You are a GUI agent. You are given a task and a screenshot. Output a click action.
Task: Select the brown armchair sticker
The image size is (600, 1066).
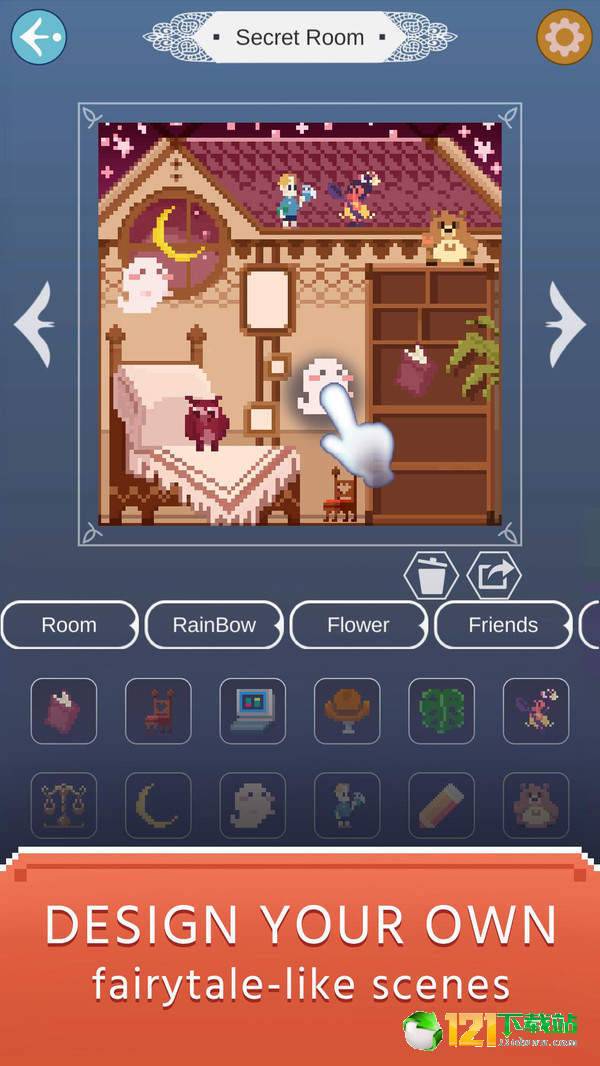coord(347,711)
